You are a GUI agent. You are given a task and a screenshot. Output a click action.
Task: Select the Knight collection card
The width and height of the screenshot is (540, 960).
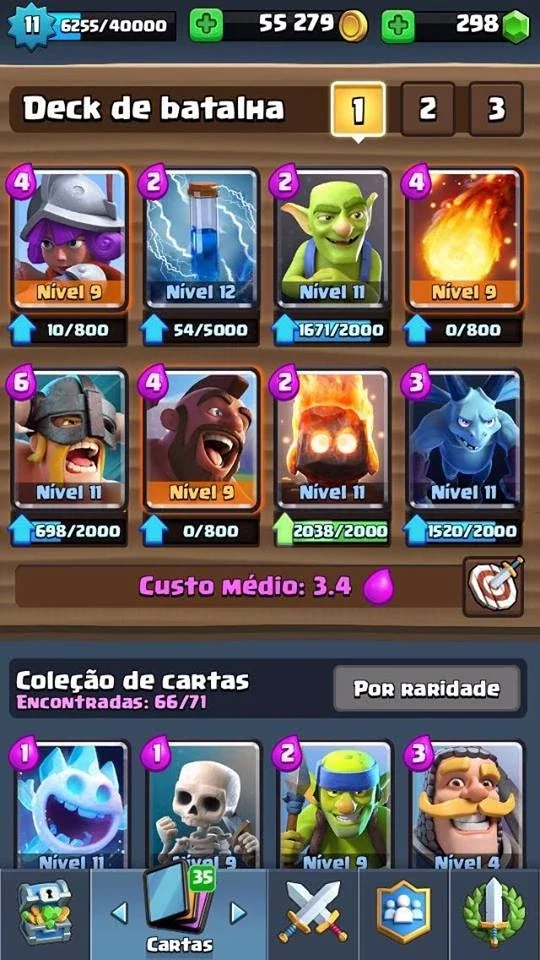point(465,805)
